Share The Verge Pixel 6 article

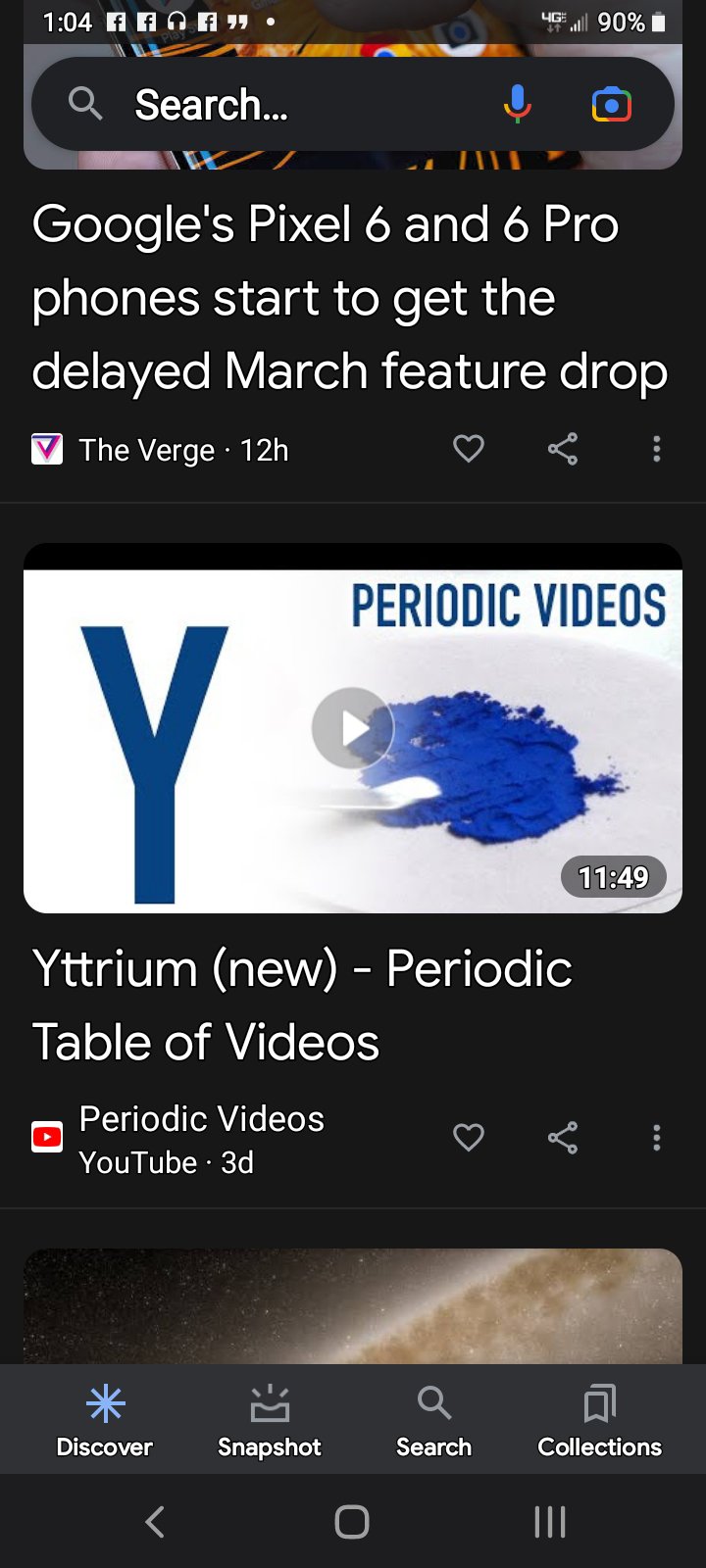coord(563,449)
